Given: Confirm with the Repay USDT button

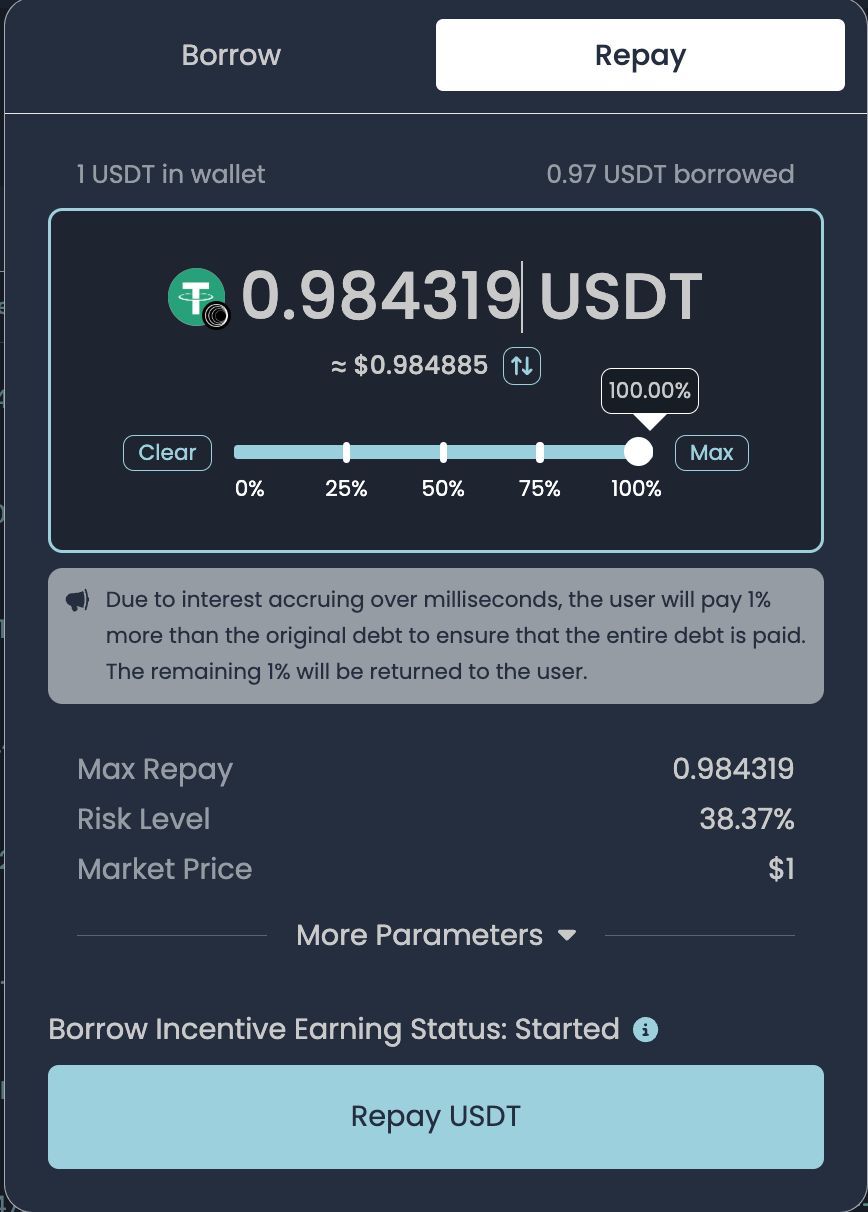Looking at the screenshot, I should point(436,1117).
